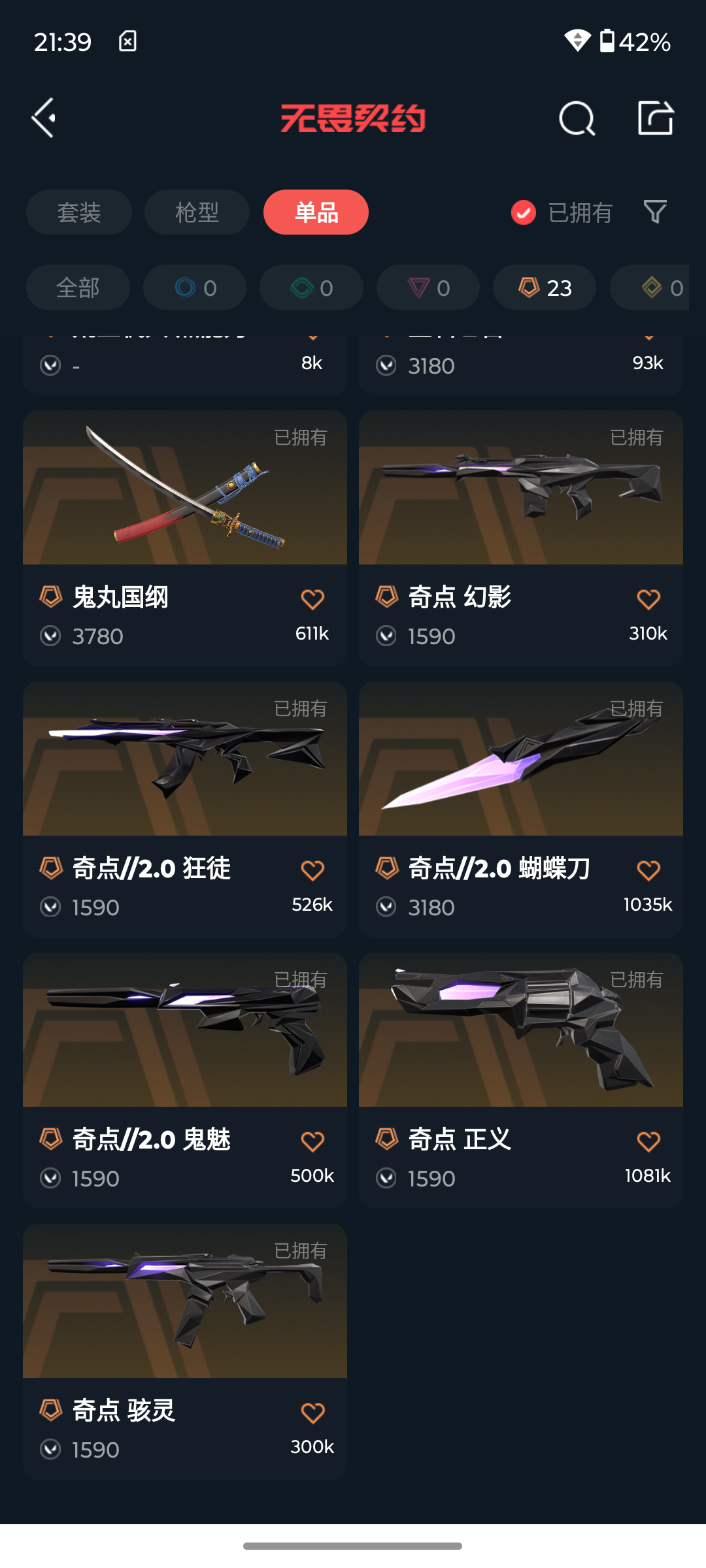Like the 奇点//2.0 鬼魅 skin
Screen dimensions: 706x1568
[312, 1141]
